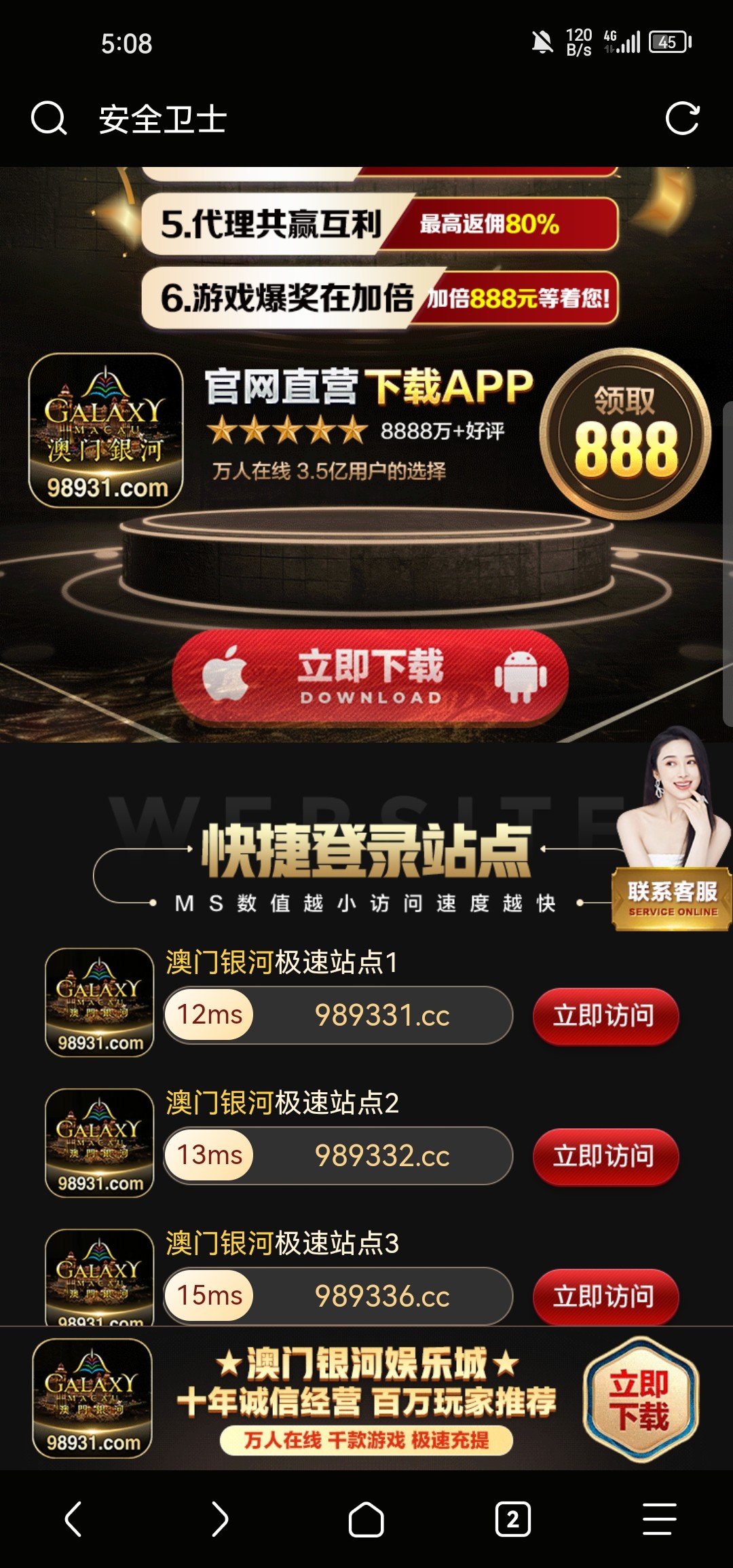Viewport: 733px width, 1568px height.
Task: Tap the hexagonal 立即下载 button in bottom banner
Action: (640, 1400)
